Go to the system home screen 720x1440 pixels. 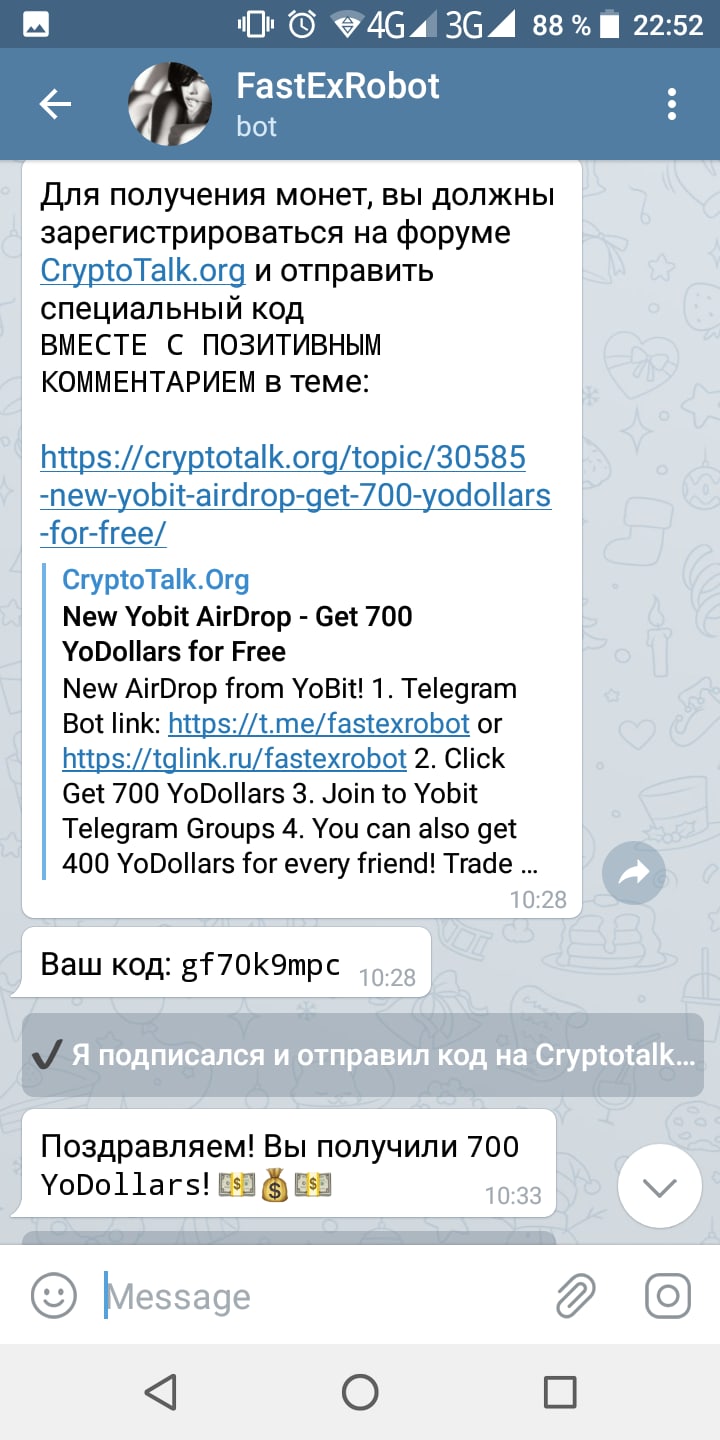click(x=360, y=1391)
